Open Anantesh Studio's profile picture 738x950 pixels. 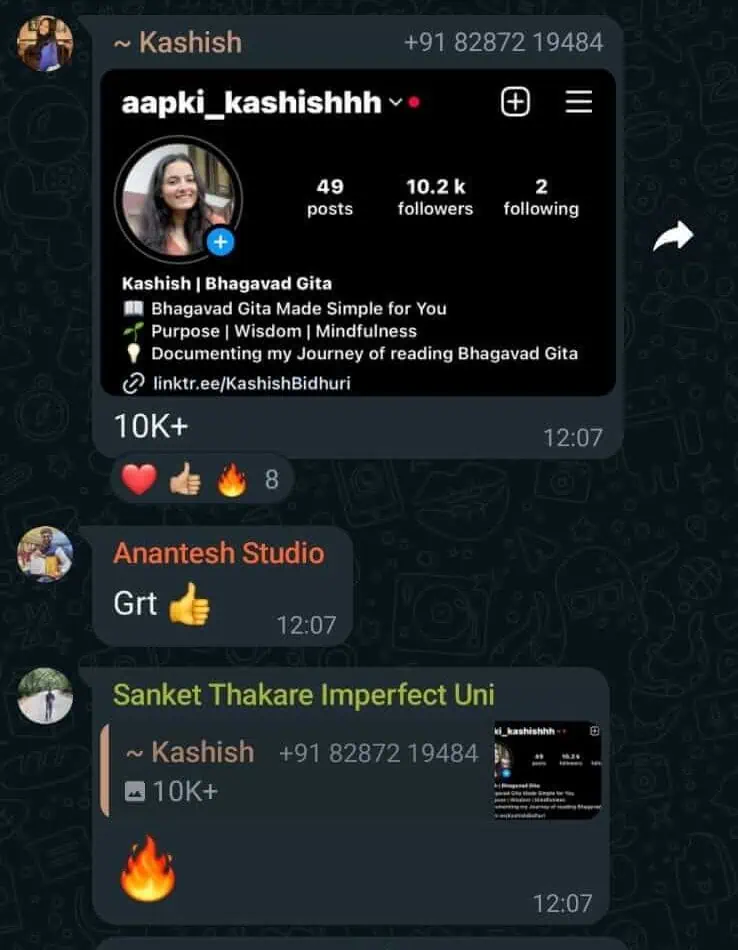(x=45, y=554)
